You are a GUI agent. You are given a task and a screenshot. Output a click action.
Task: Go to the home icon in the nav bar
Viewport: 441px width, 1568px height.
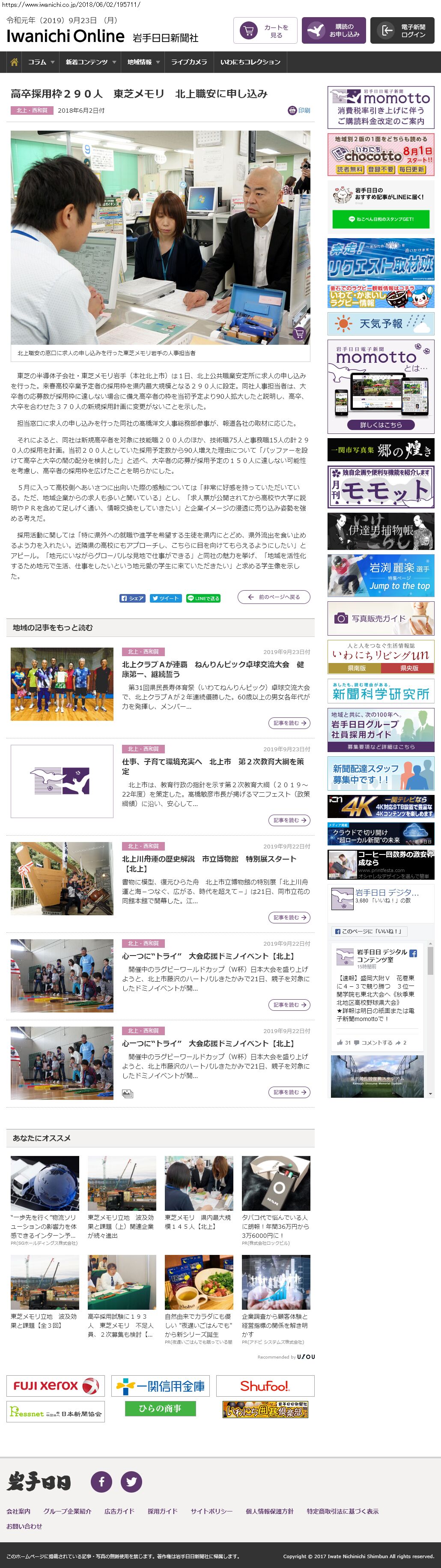pyautogui.click(x=14, y=62)
